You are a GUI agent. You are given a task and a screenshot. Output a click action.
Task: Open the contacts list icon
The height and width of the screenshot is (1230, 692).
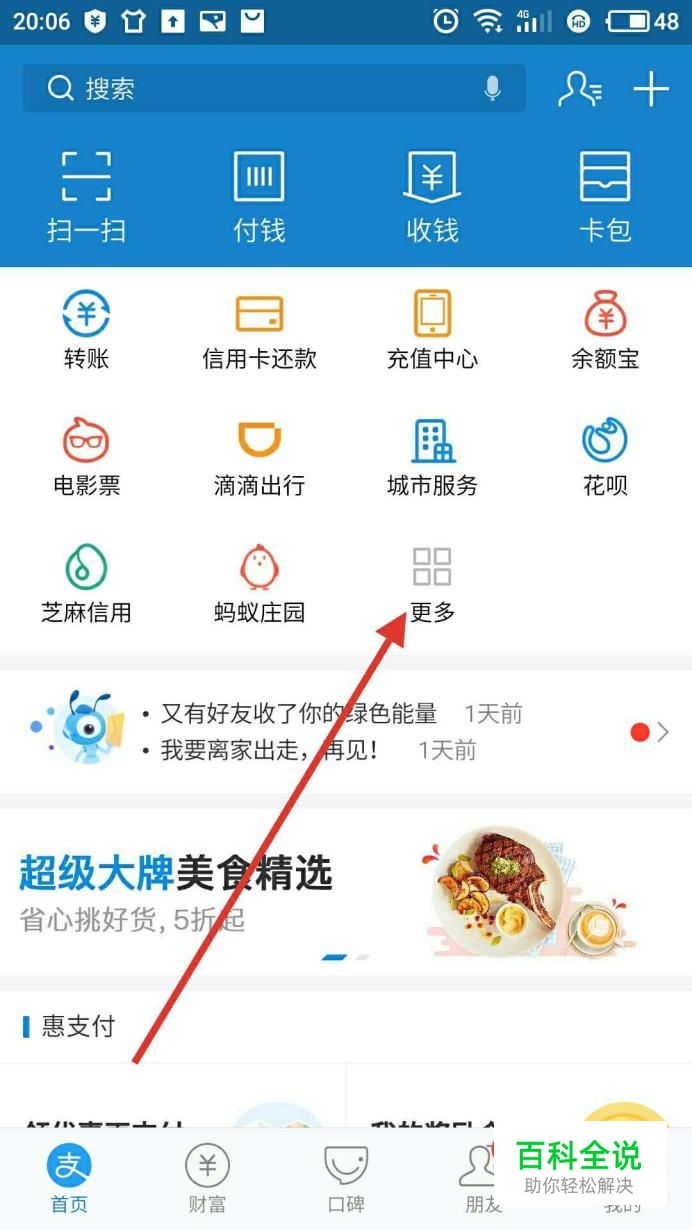pyautogui.click(x=579, y=89)
